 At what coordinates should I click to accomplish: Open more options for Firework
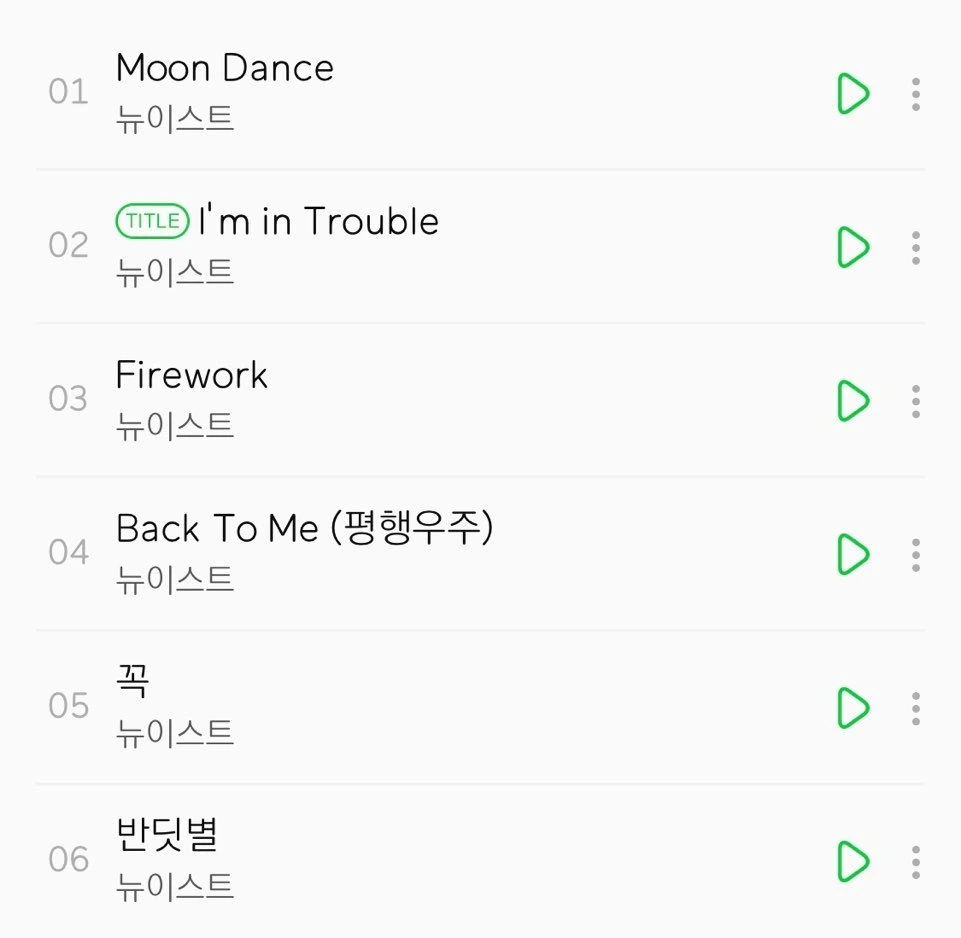tap(916, 402)
